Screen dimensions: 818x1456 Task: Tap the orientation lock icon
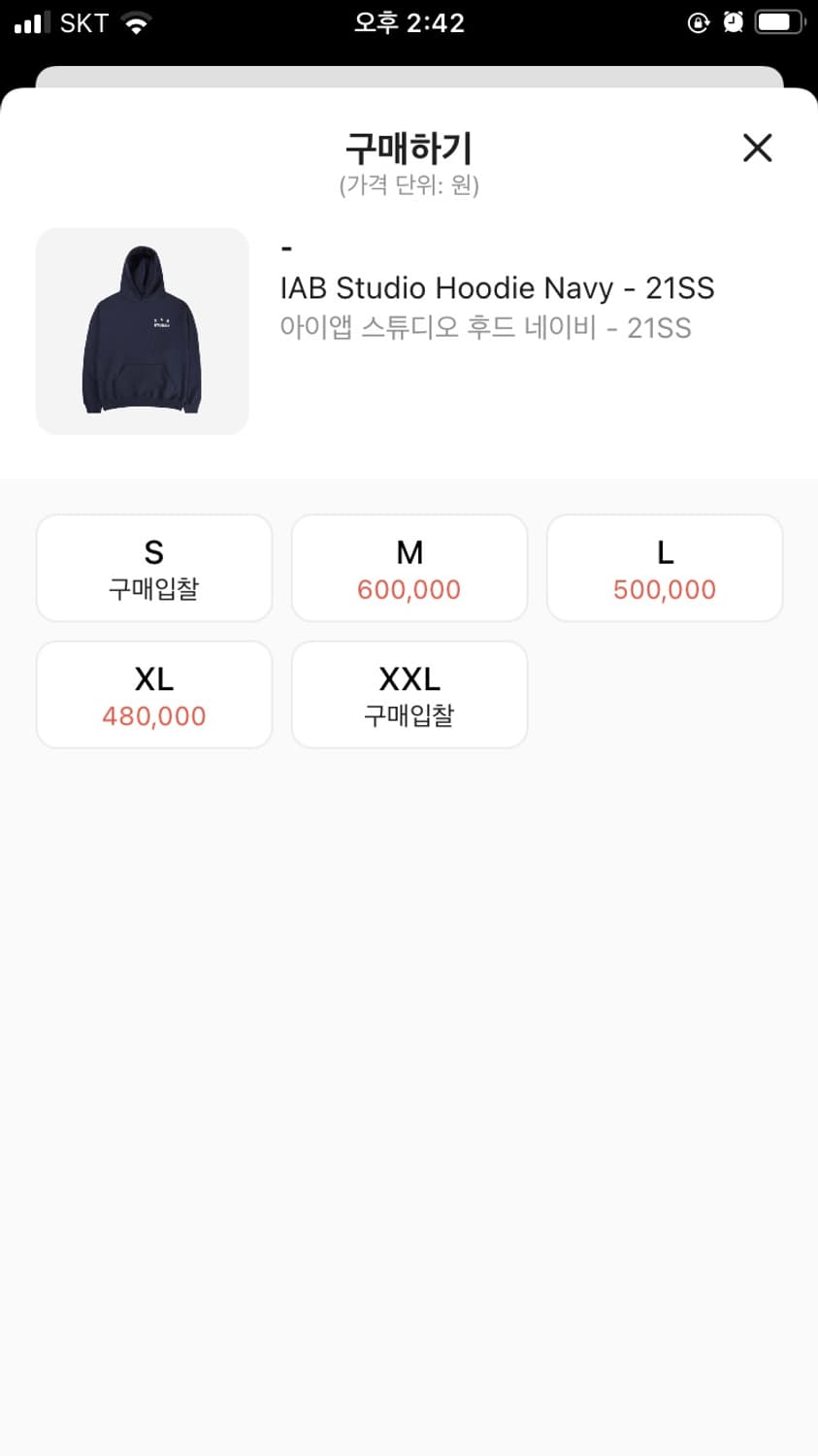pos(699,21)
